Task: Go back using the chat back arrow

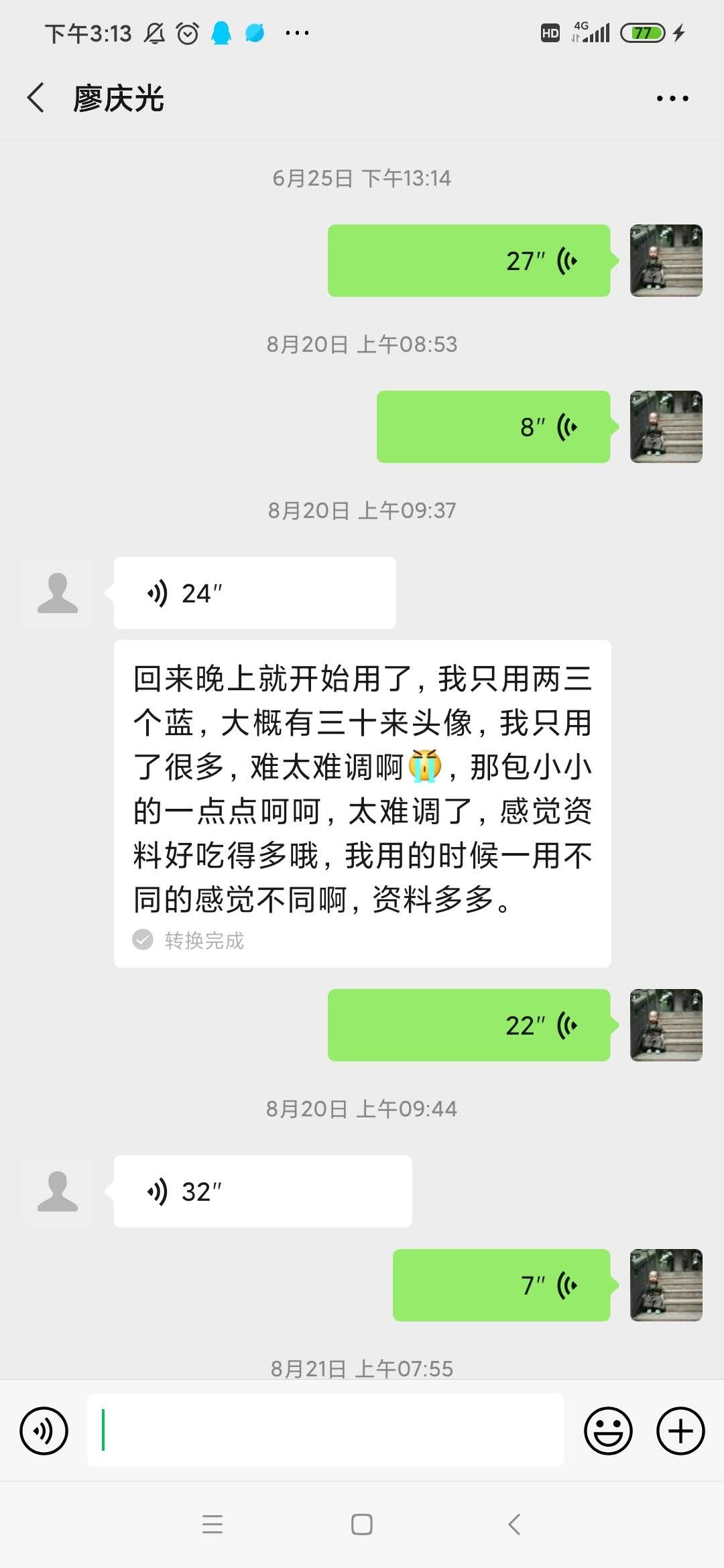Action: [35, 97]
